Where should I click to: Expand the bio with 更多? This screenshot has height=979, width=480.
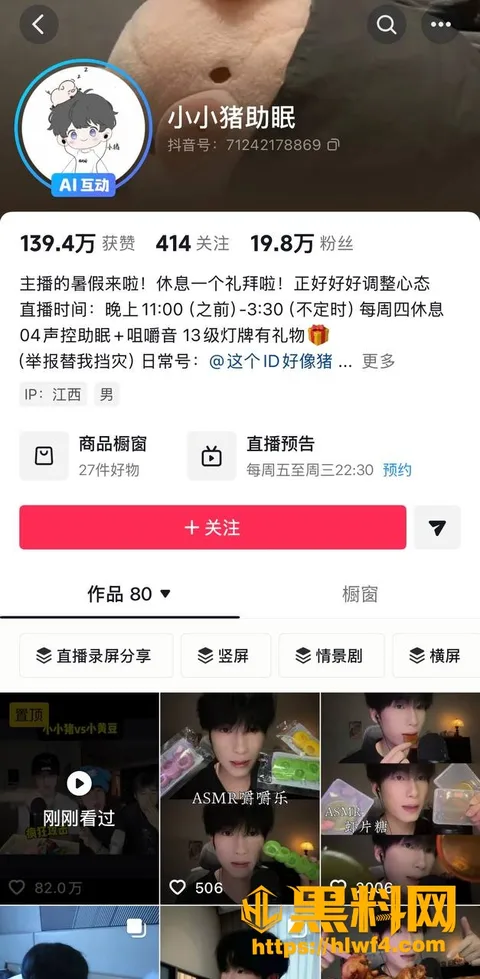(379, 361)
